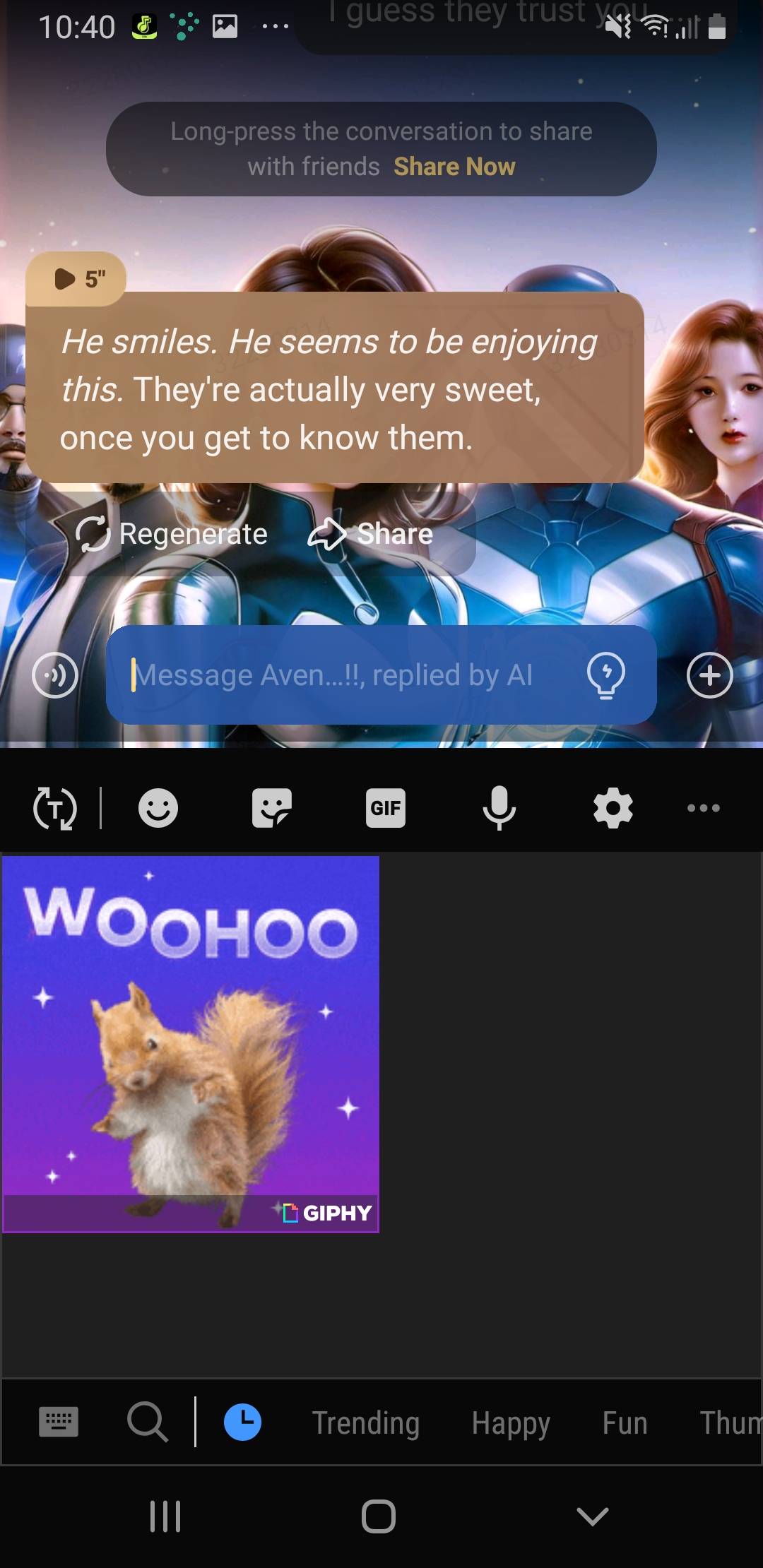
Task: Switch back to the letter keyboard
Action: [59, 1422]
